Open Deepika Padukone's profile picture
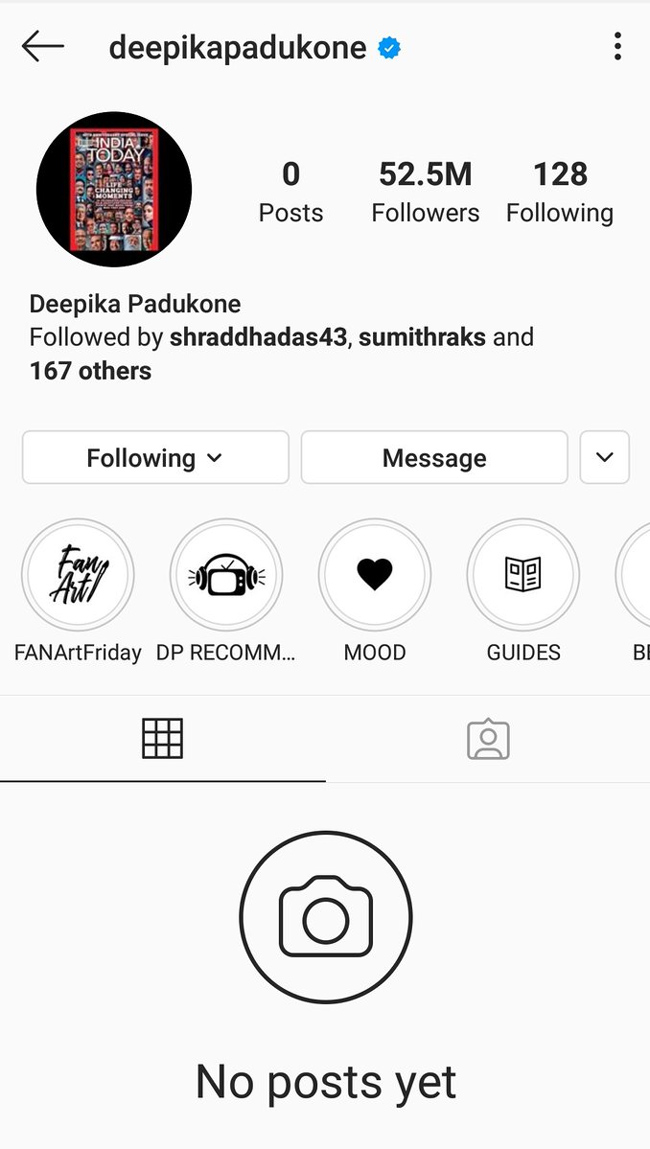The width and height of the screenshot is (650, 1149). point(114,189)
